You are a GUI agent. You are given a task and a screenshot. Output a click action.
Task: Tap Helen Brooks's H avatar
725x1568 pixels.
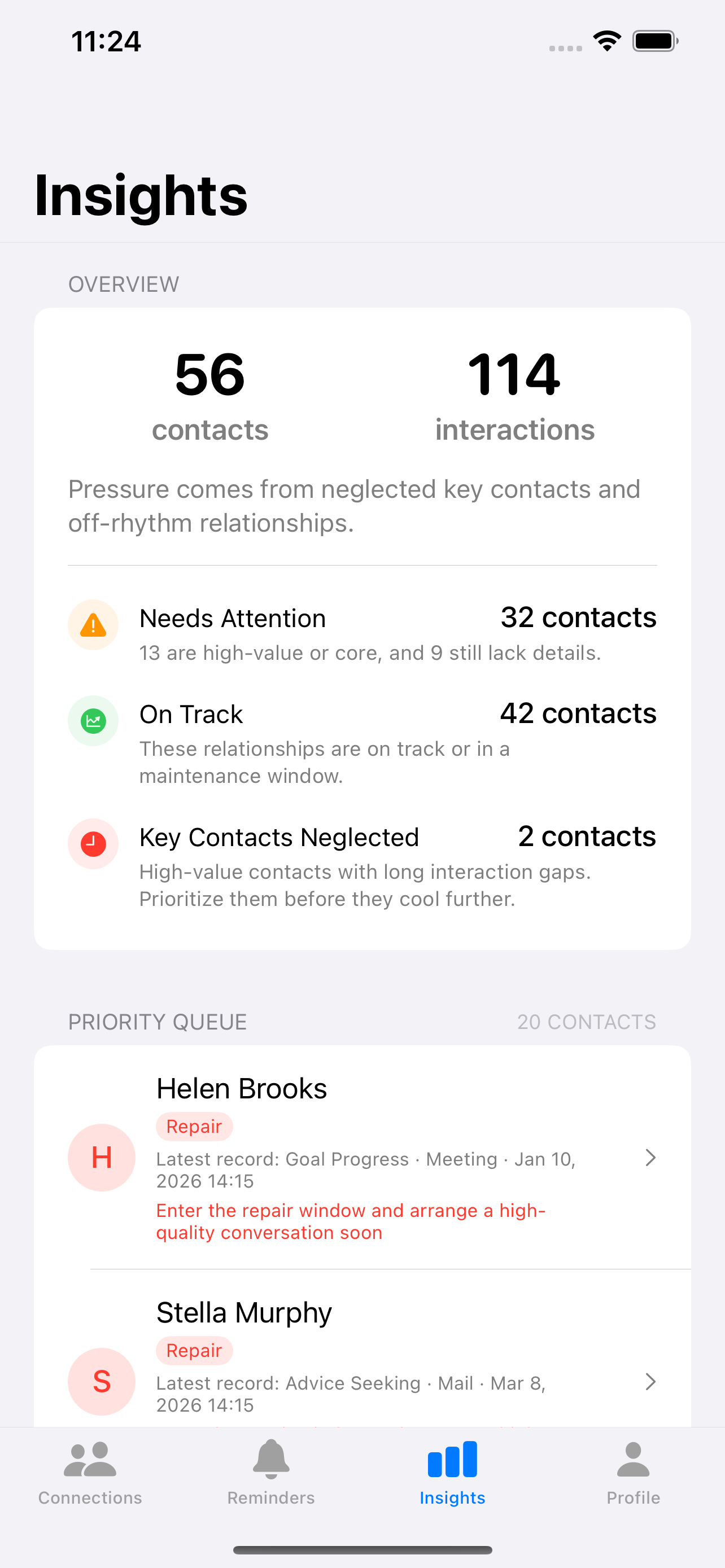coord(102,1158)
